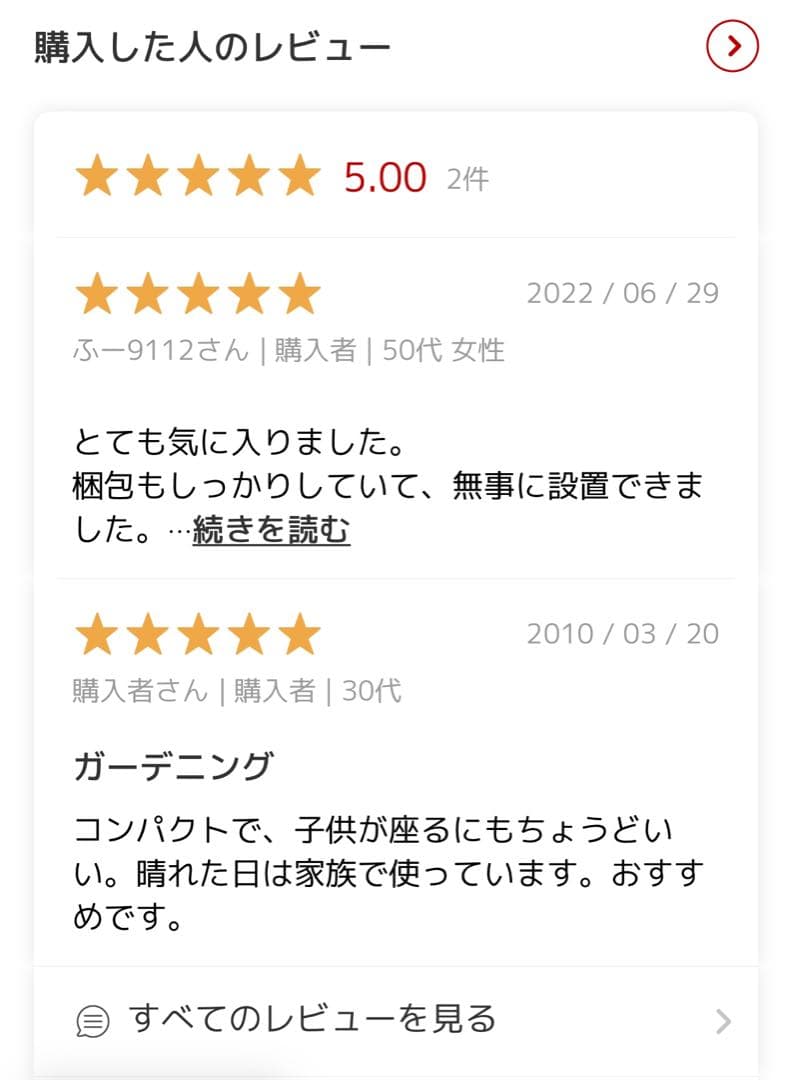This screenshot has height=1080, width=793.
Task: Click the date 2022 / 06 / 29
Action: pos(622,293)
